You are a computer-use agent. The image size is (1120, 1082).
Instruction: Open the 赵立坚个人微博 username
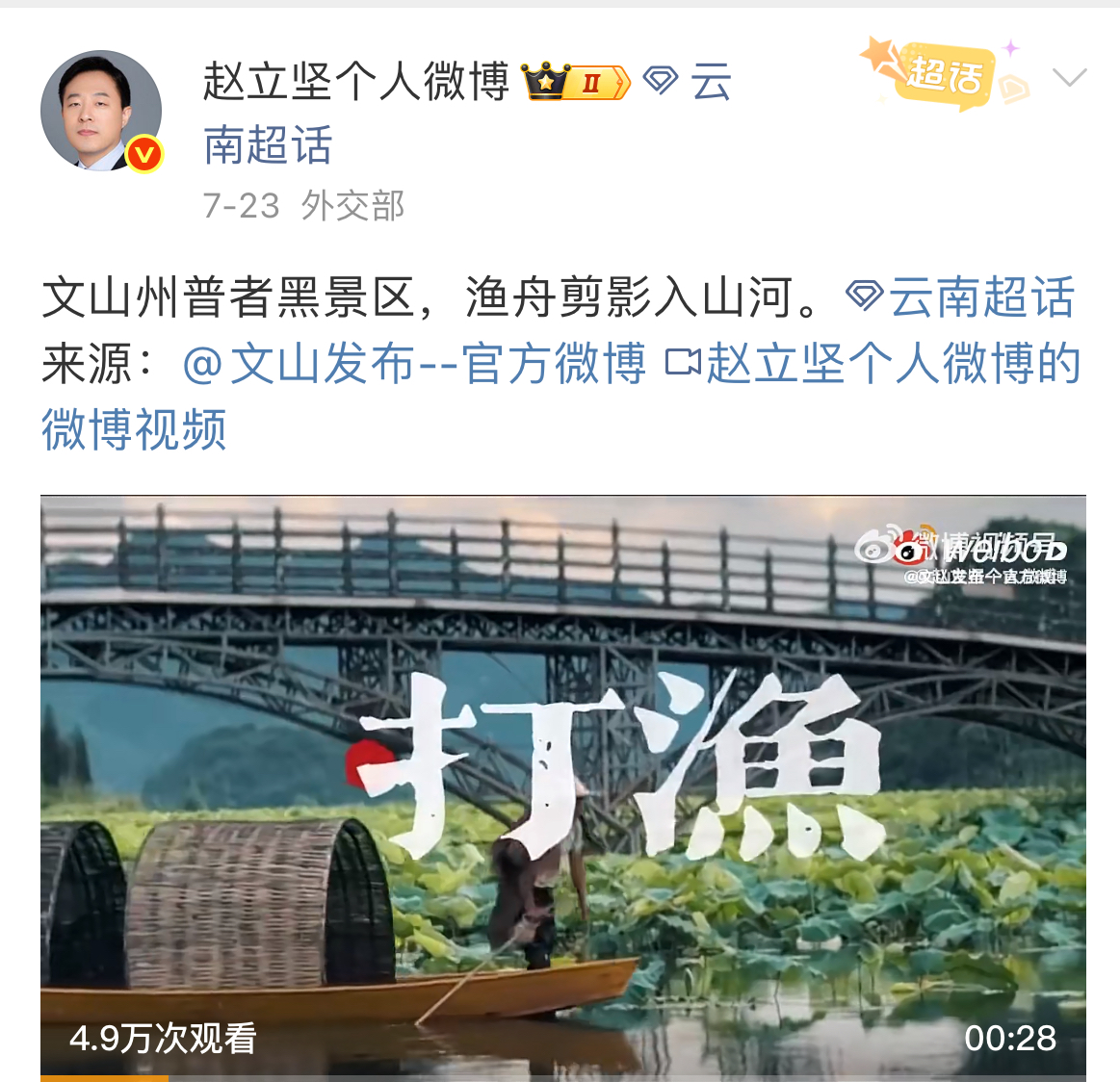[x=355, y=82]
